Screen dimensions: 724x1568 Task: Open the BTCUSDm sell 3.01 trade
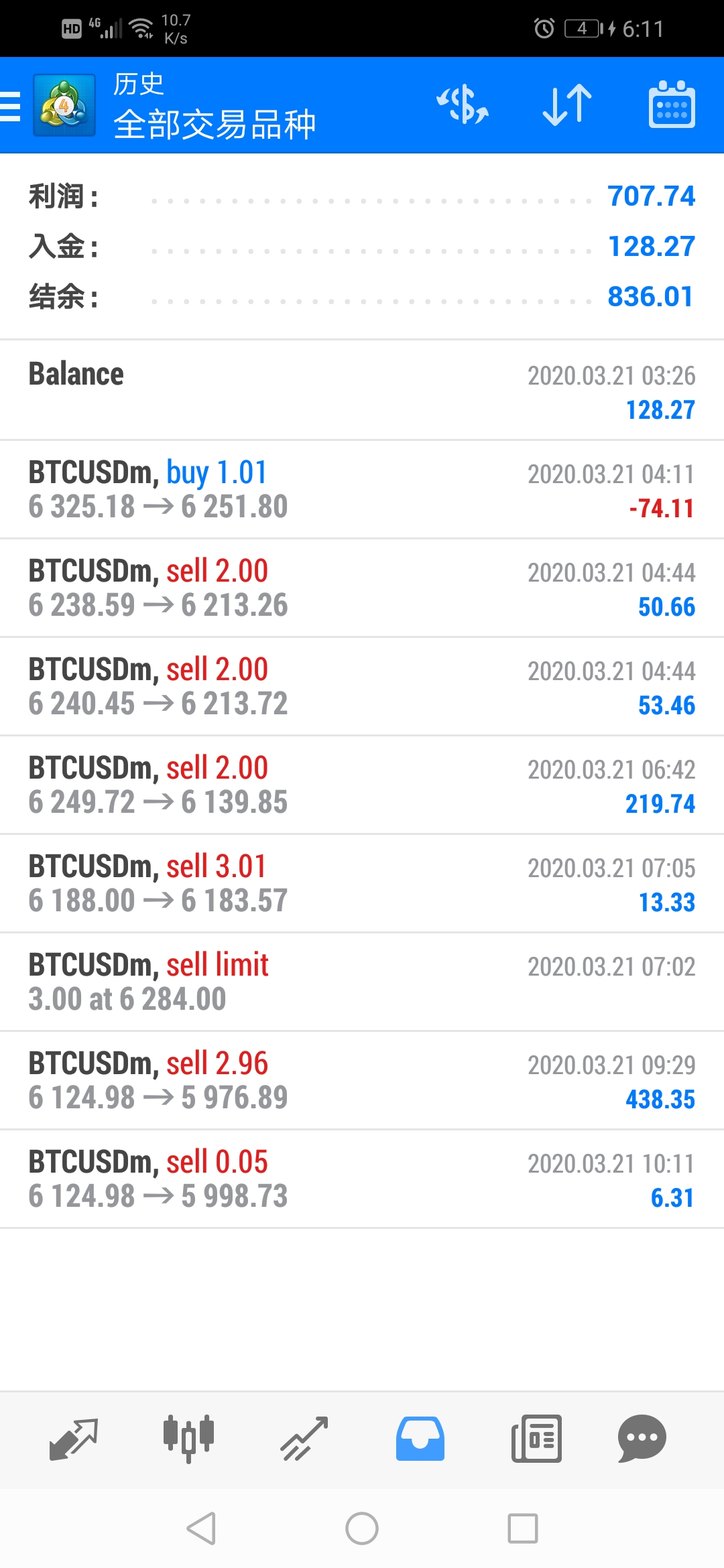362,884
